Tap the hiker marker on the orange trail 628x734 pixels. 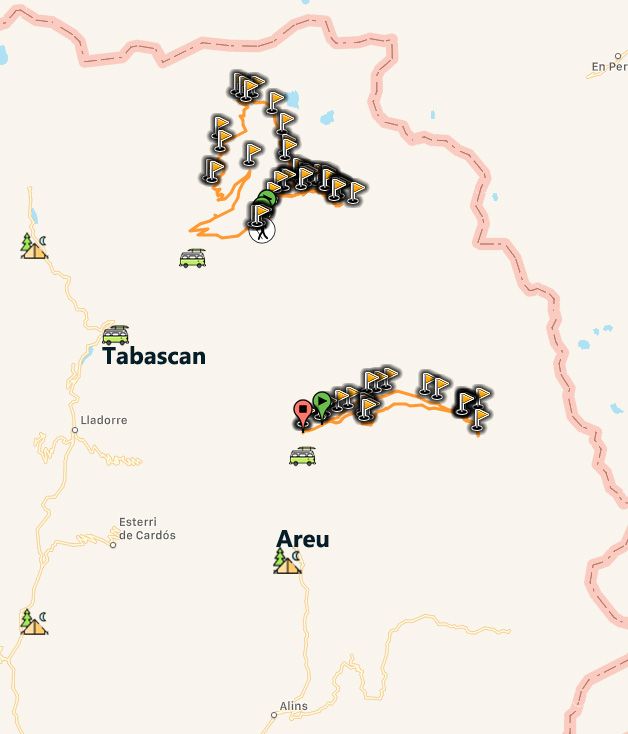pos(262,231)
